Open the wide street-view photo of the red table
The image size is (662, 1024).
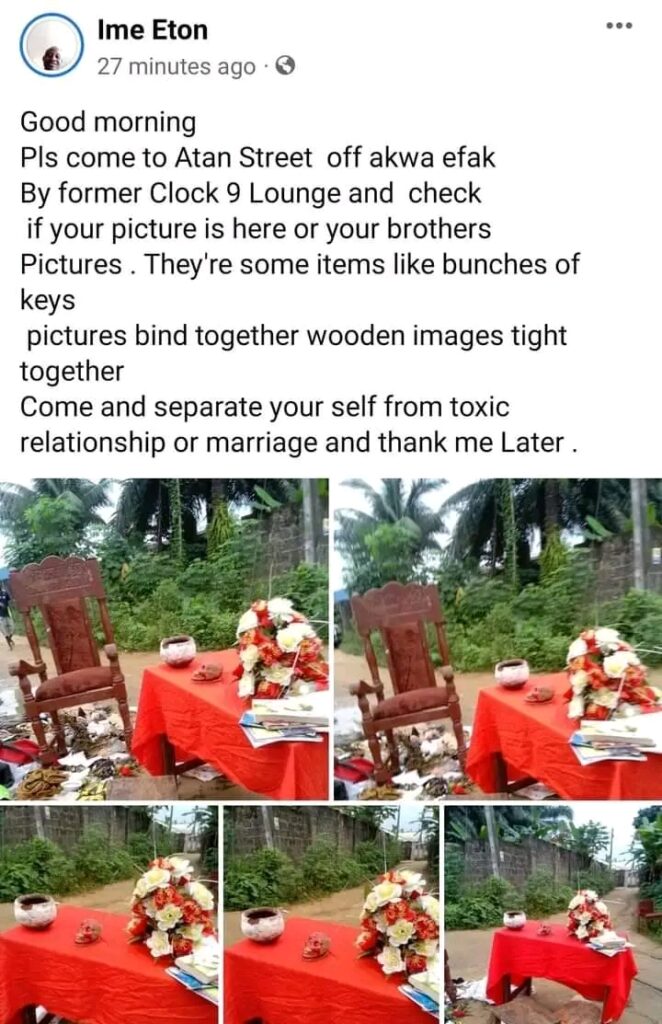[x=553, y=913]
